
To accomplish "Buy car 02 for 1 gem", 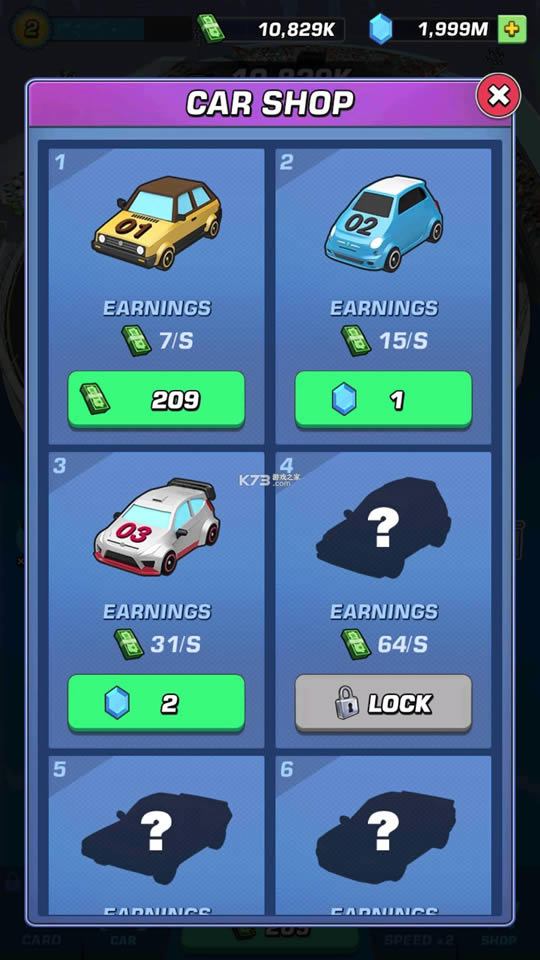I will [383, 399].
